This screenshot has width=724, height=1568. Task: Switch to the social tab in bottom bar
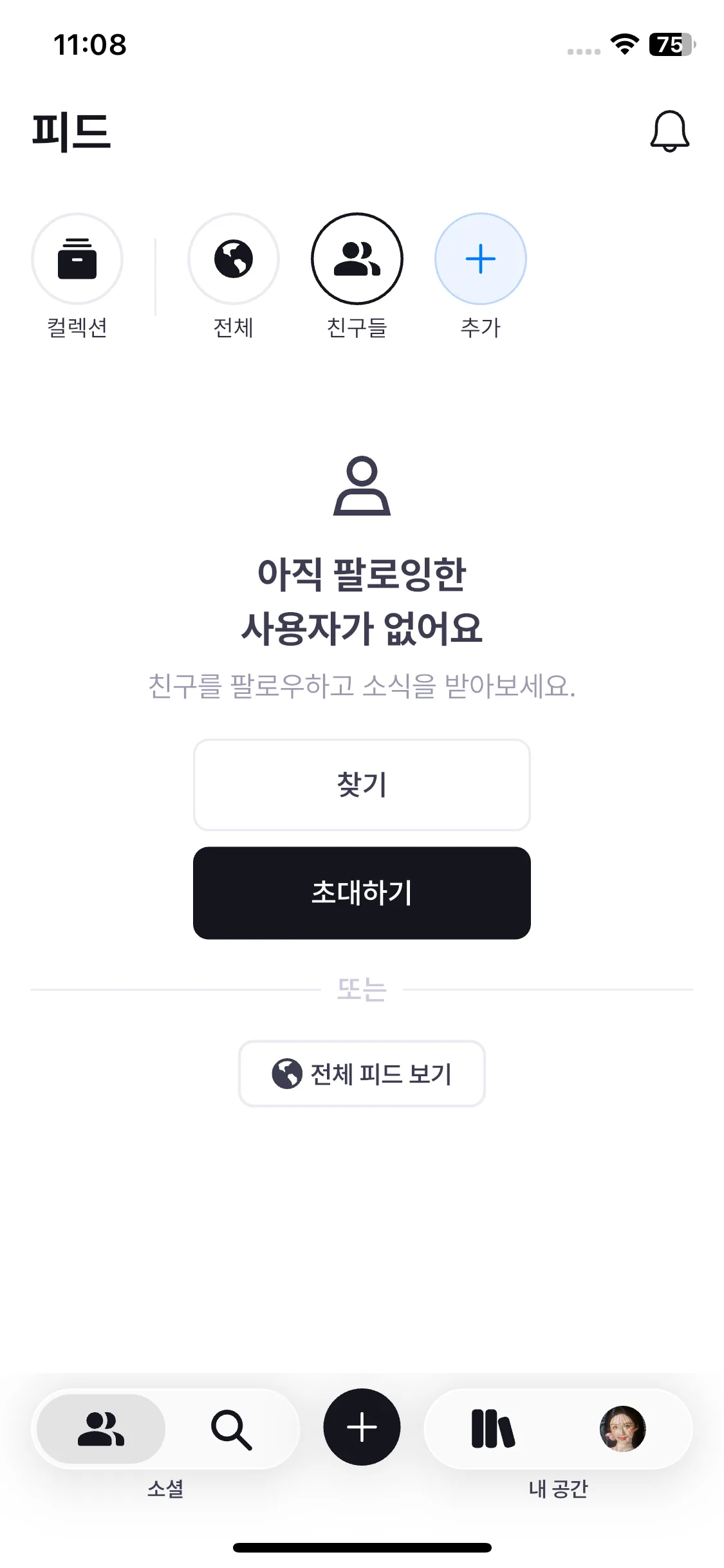[x=101, y=1429]
